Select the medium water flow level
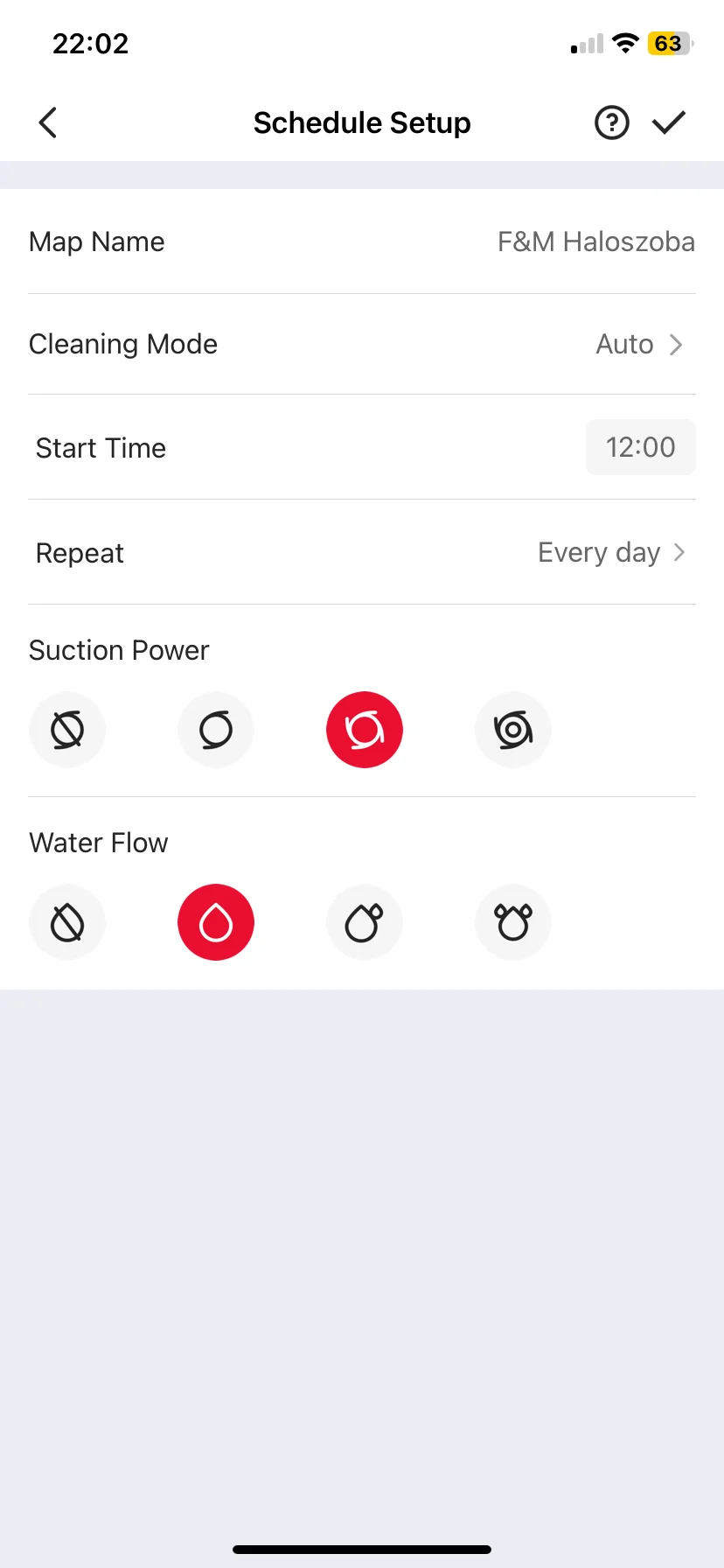Screen dimensions: 724x1568 point(365,922)
